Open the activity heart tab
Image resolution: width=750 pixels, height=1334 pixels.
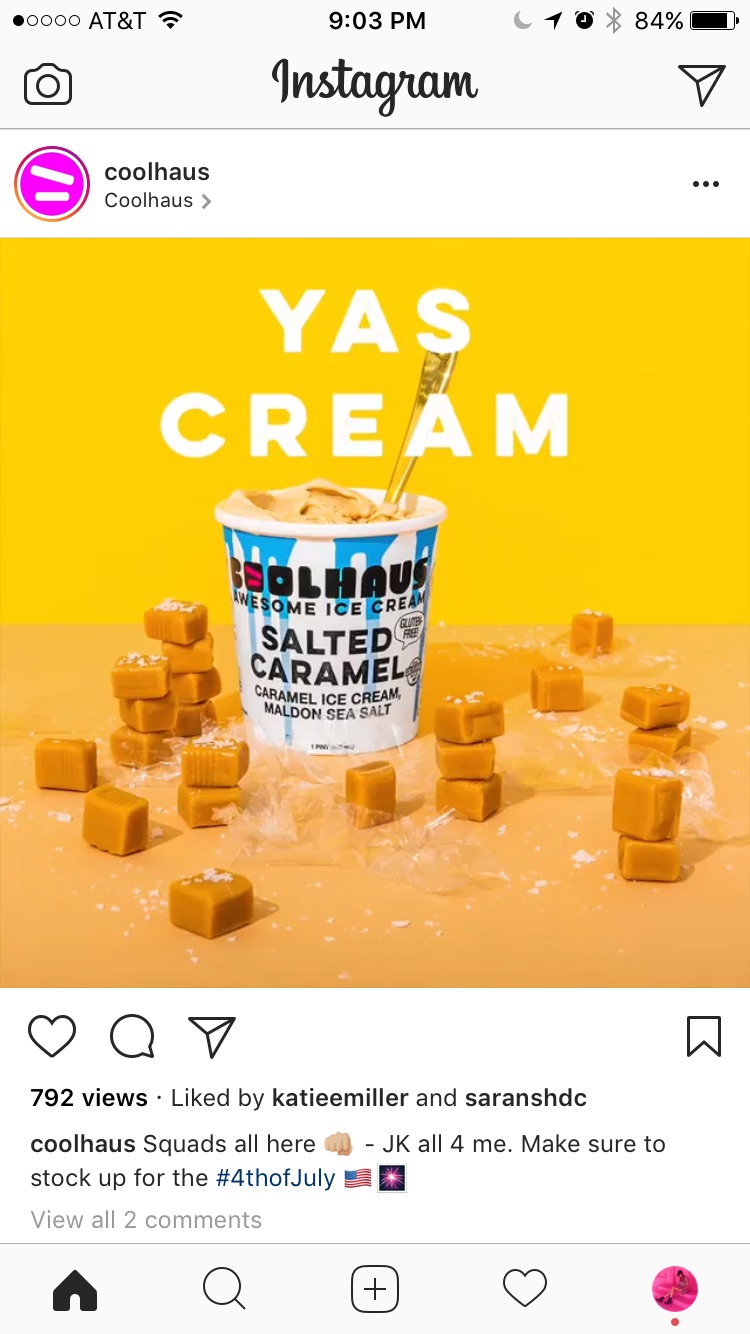(525, 1289)
